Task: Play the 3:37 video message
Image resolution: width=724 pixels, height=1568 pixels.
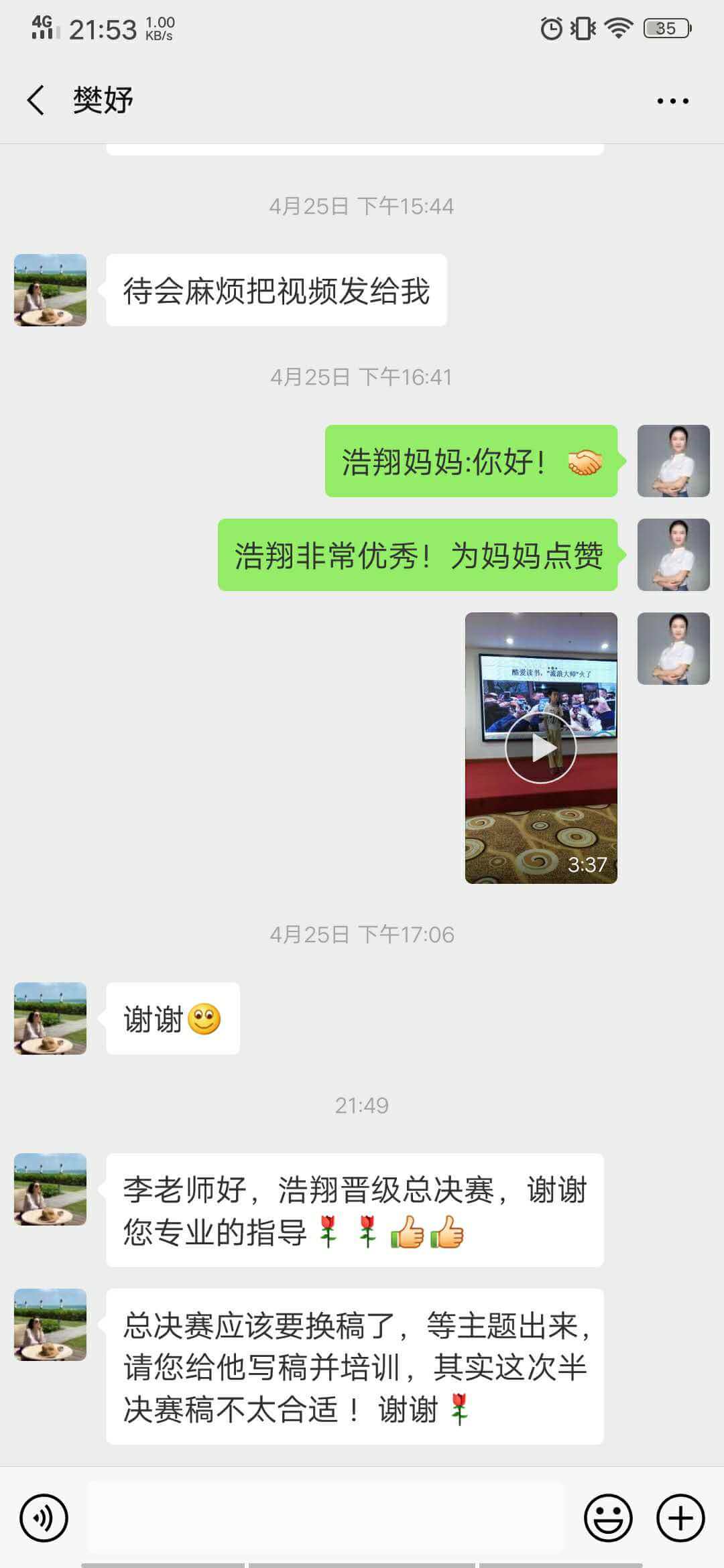Action: pos(541,748)
